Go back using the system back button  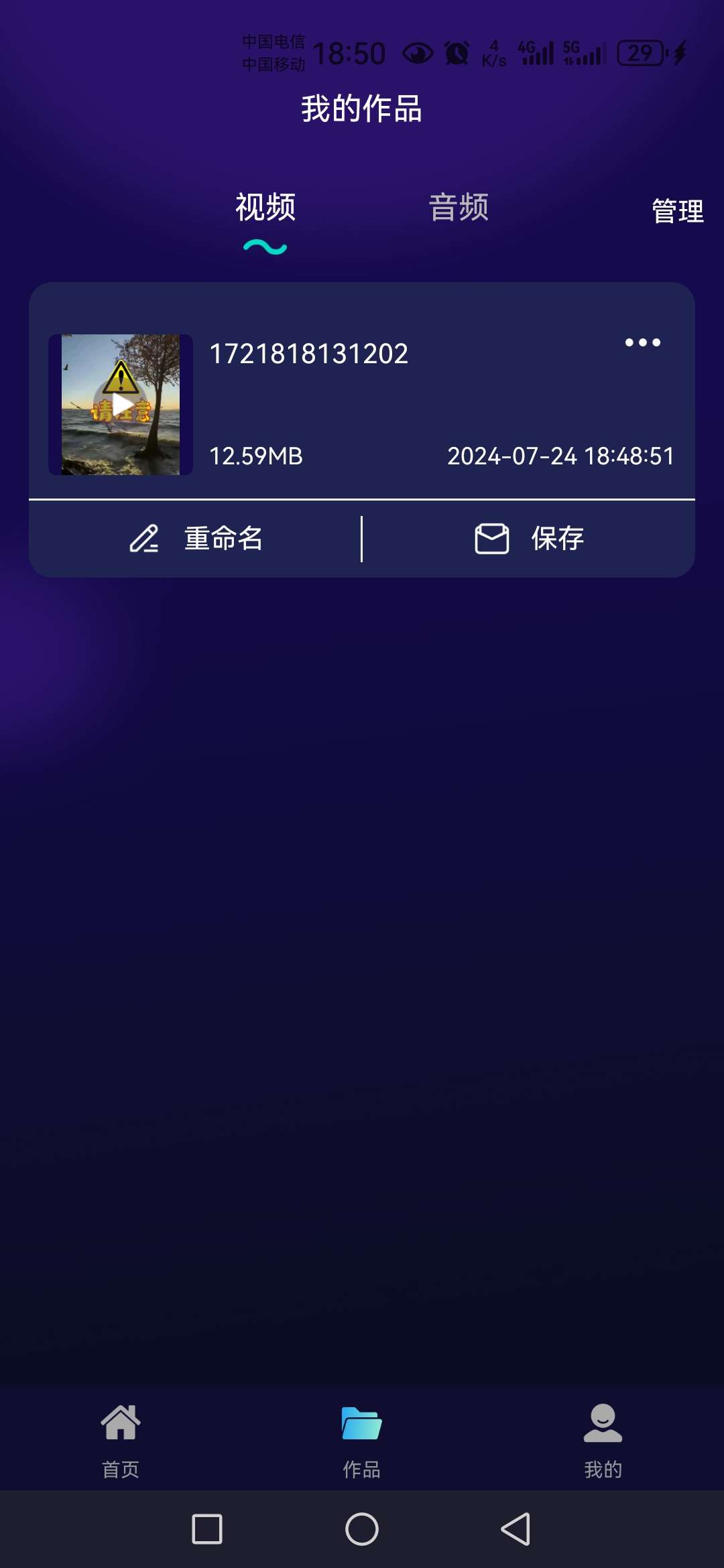pos(516,1529)
